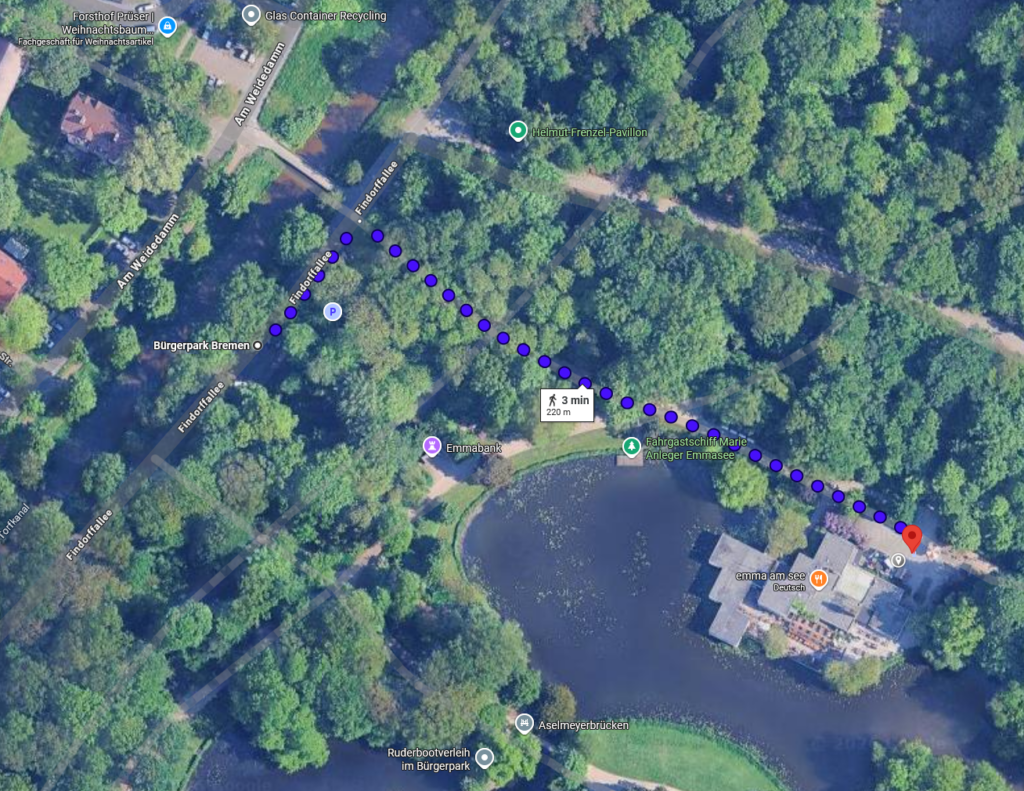The width and height of the screenshot is (1024, 791).
Task: Select the Forsthof Prüser shopping marker
Action: 168,25
